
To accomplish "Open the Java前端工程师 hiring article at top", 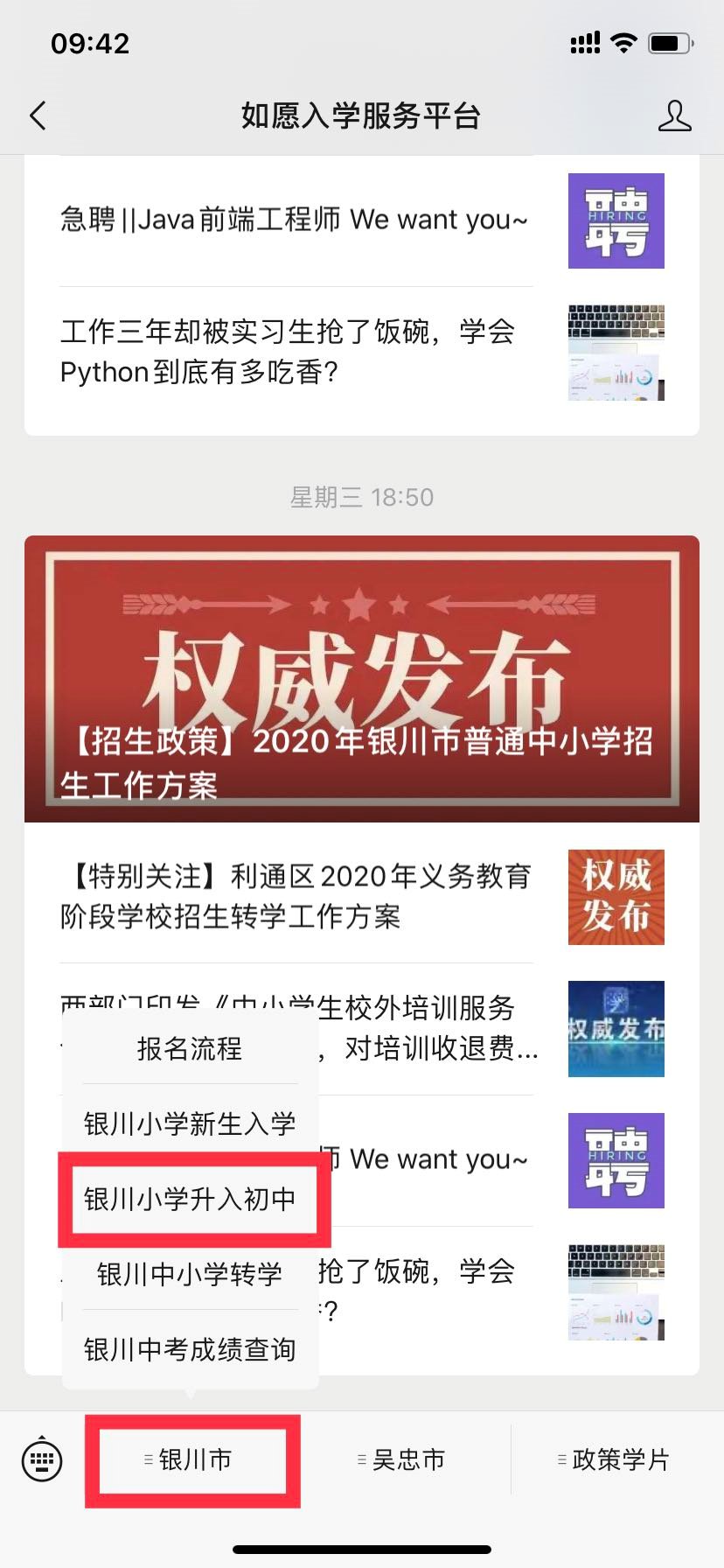I will (296, 220).
